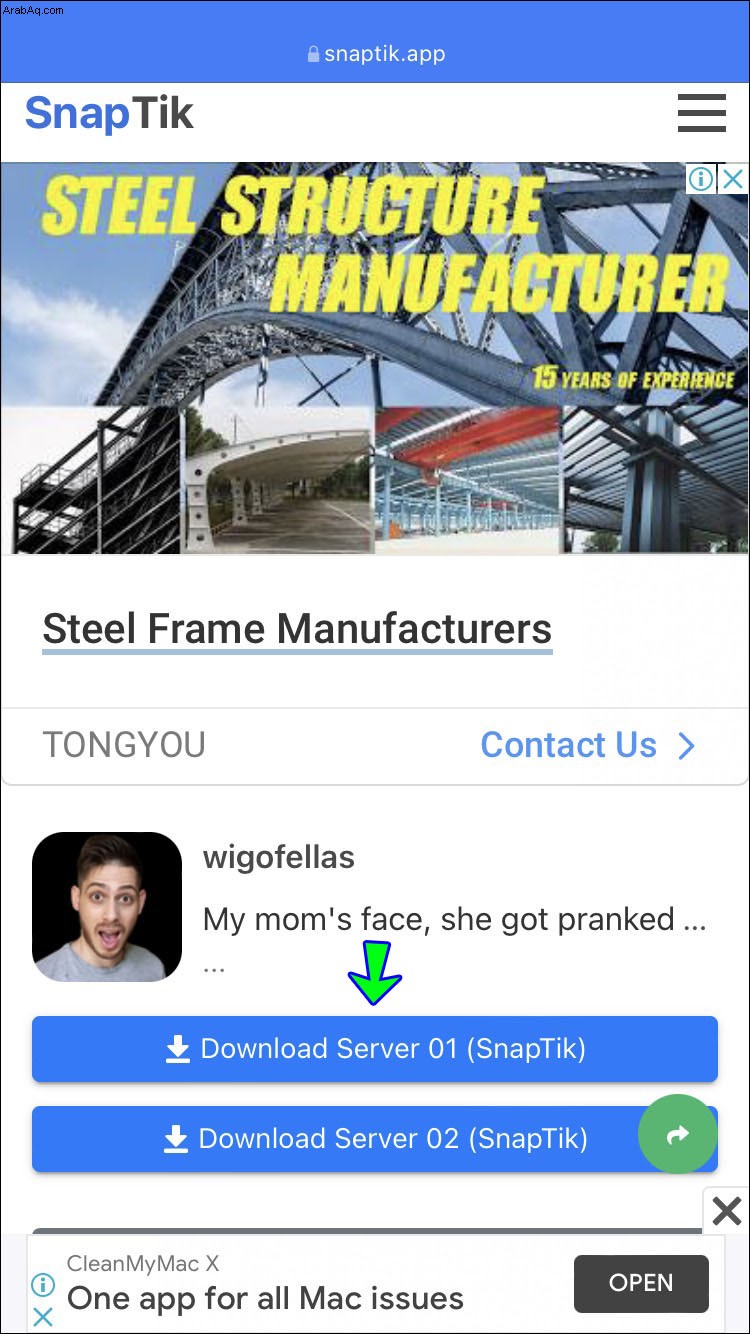The width and height of the screenshot is (750, 1334).
Task: Go to SnapTik home via logo
Action: [x=109, y=113]
